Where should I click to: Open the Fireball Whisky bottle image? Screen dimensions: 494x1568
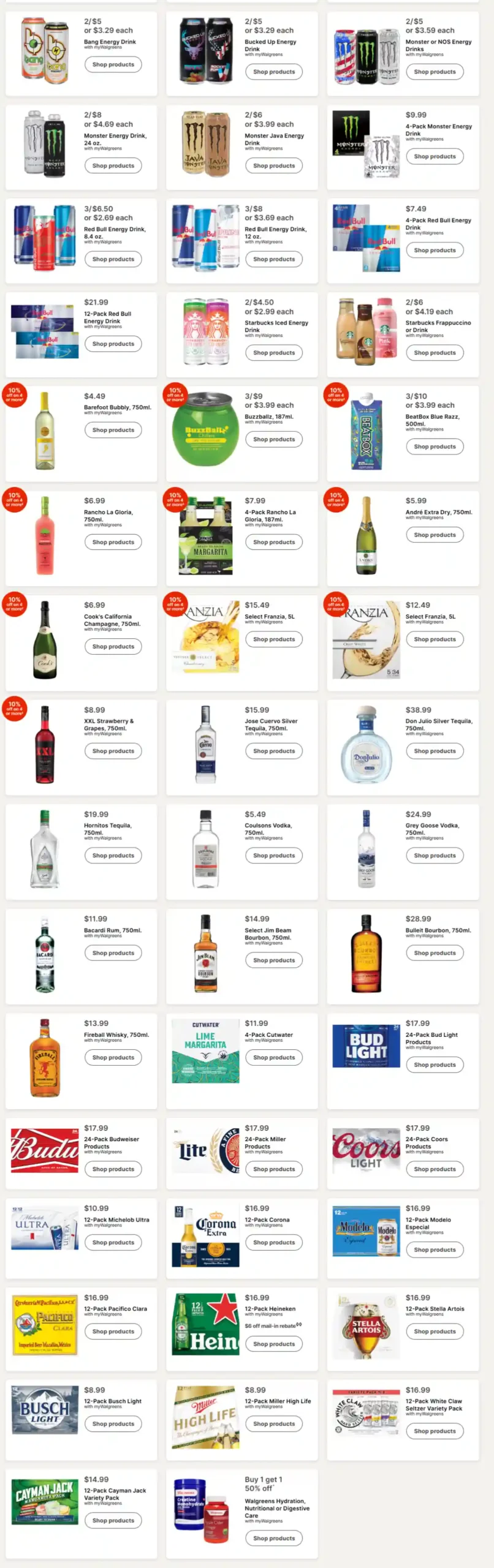pos(45,1058)
